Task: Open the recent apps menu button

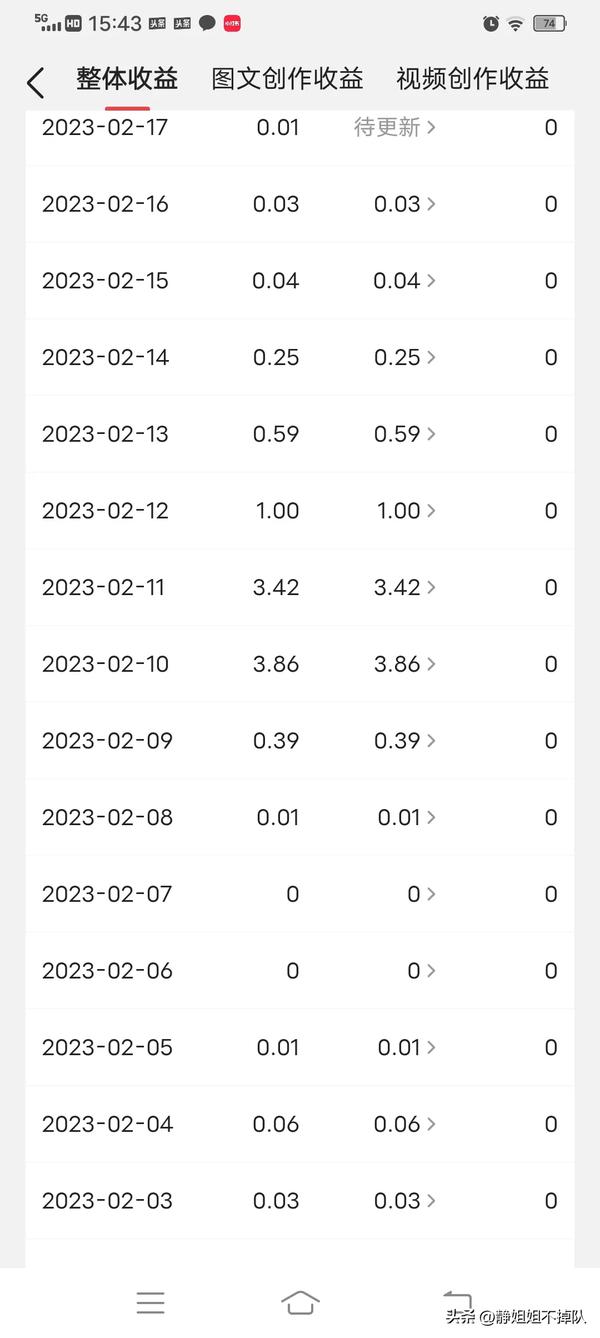Action: 150,1302
